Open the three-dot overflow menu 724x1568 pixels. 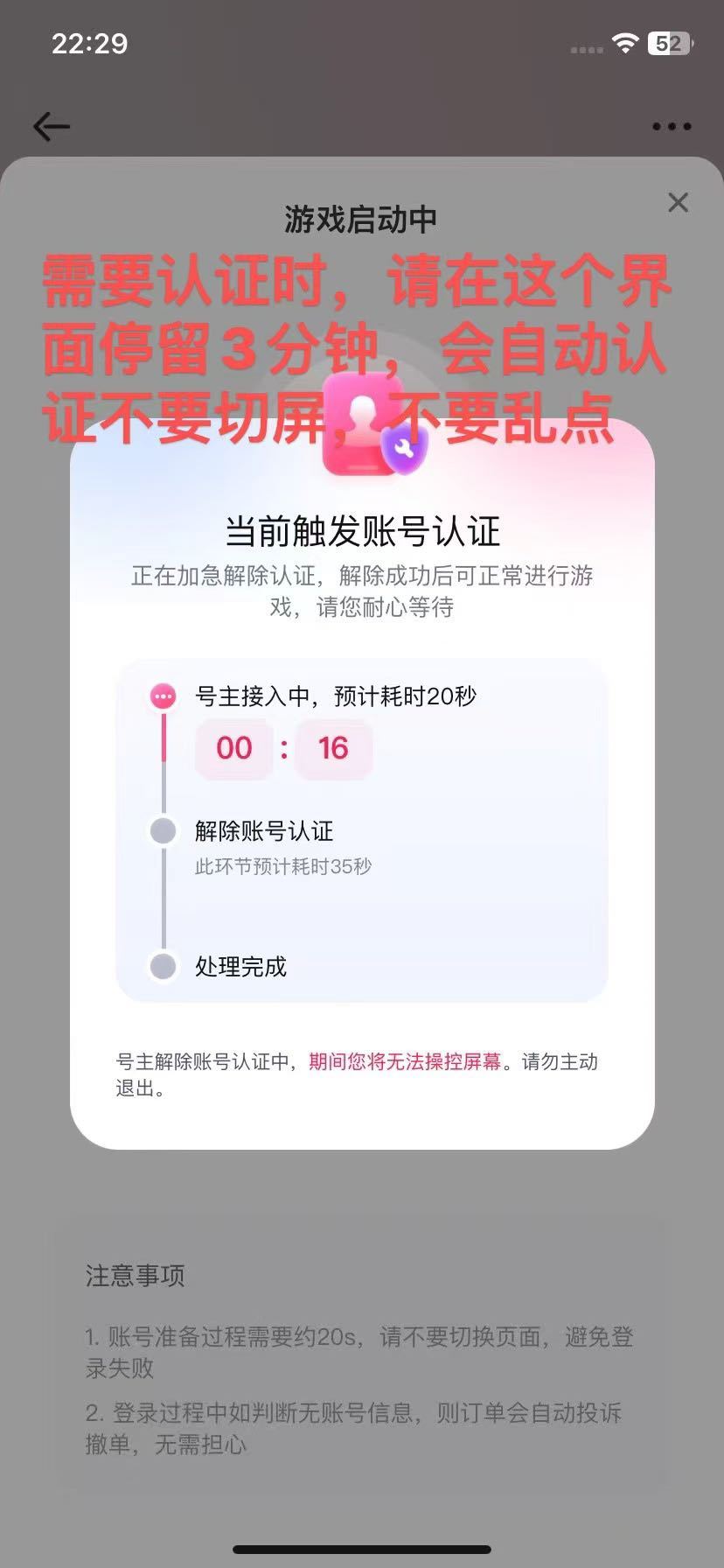pos(672,127)
